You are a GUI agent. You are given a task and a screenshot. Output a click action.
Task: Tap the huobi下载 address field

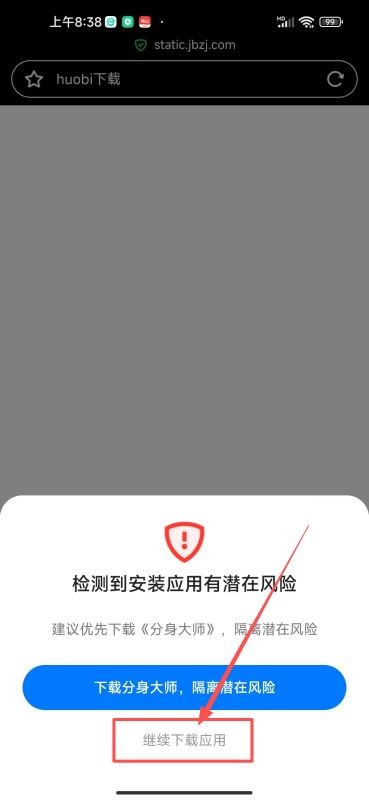pyautogui.click(x=184, y=79)
